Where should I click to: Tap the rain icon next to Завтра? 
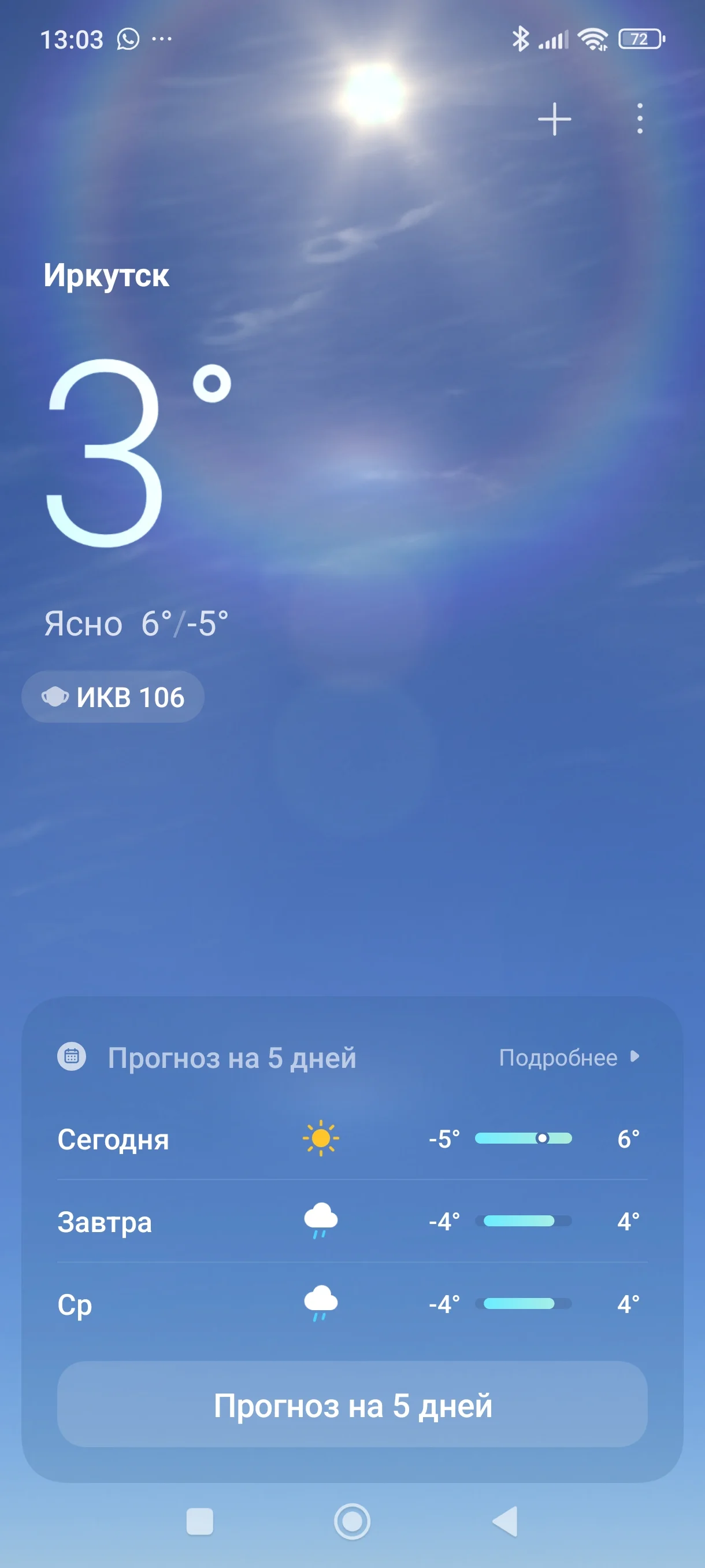321,1222
